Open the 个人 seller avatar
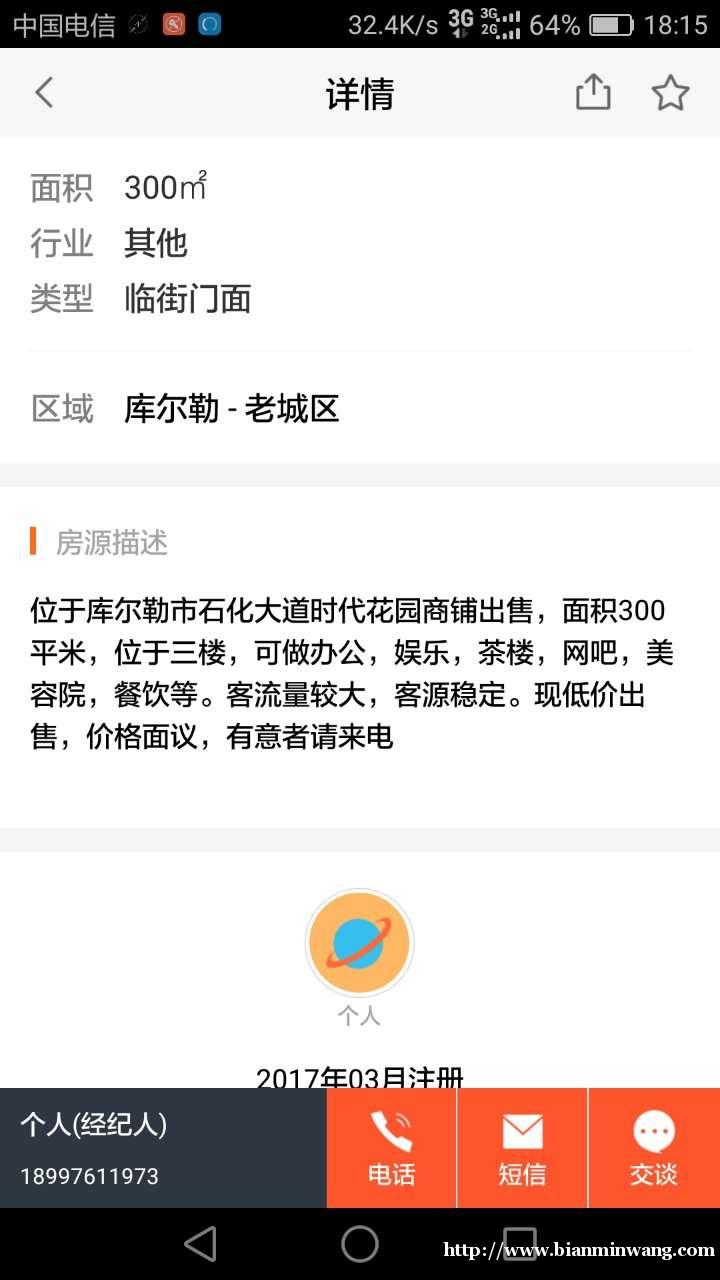Viewport: 720px width, 1280px height. pyautogui.click(x=359, y=943)
